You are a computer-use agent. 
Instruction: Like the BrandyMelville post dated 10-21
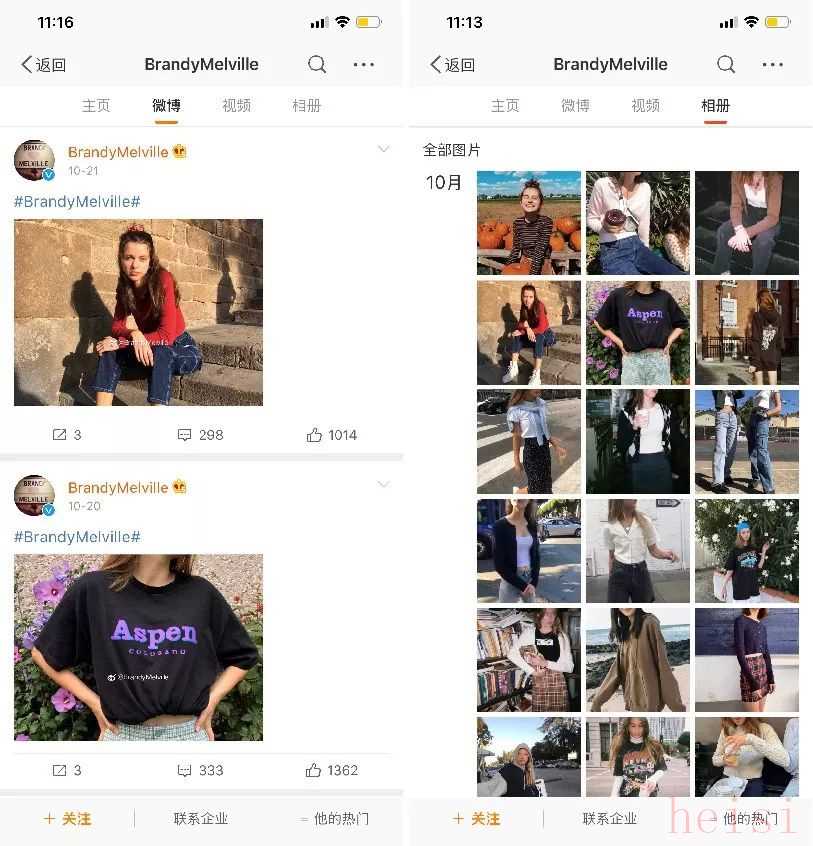coord(332,435)
